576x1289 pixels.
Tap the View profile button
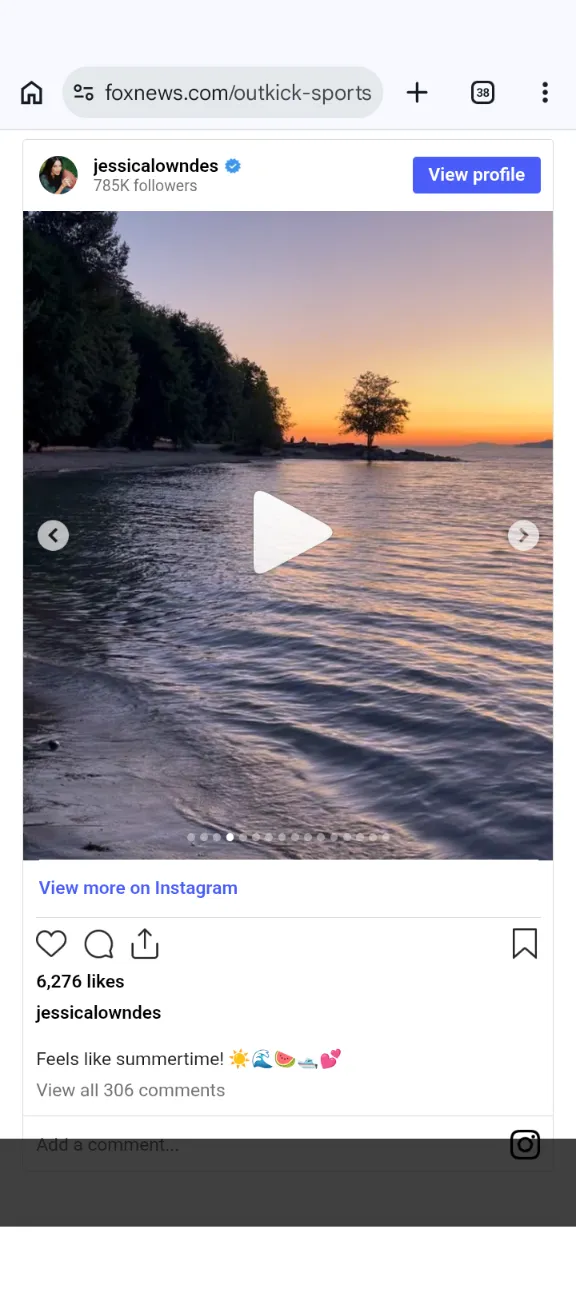[x=477, y=175]
